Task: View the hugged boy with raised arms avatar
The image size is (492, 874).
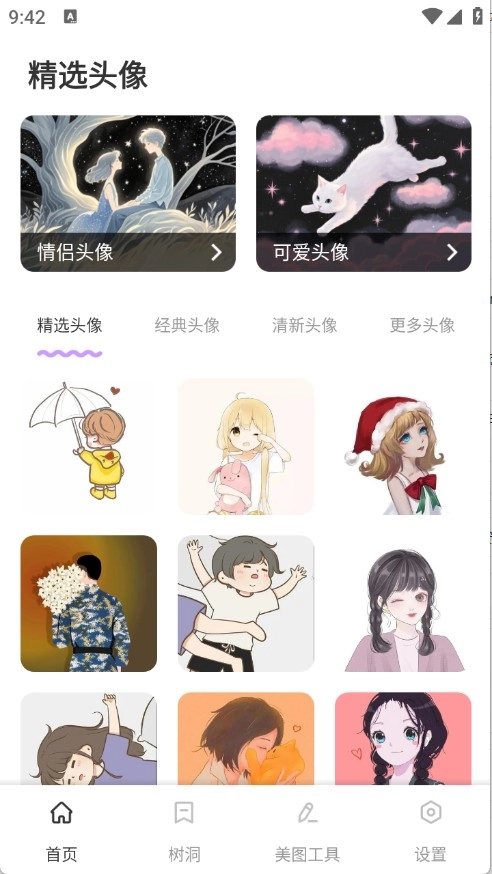Action: click(x=246, y=604)
